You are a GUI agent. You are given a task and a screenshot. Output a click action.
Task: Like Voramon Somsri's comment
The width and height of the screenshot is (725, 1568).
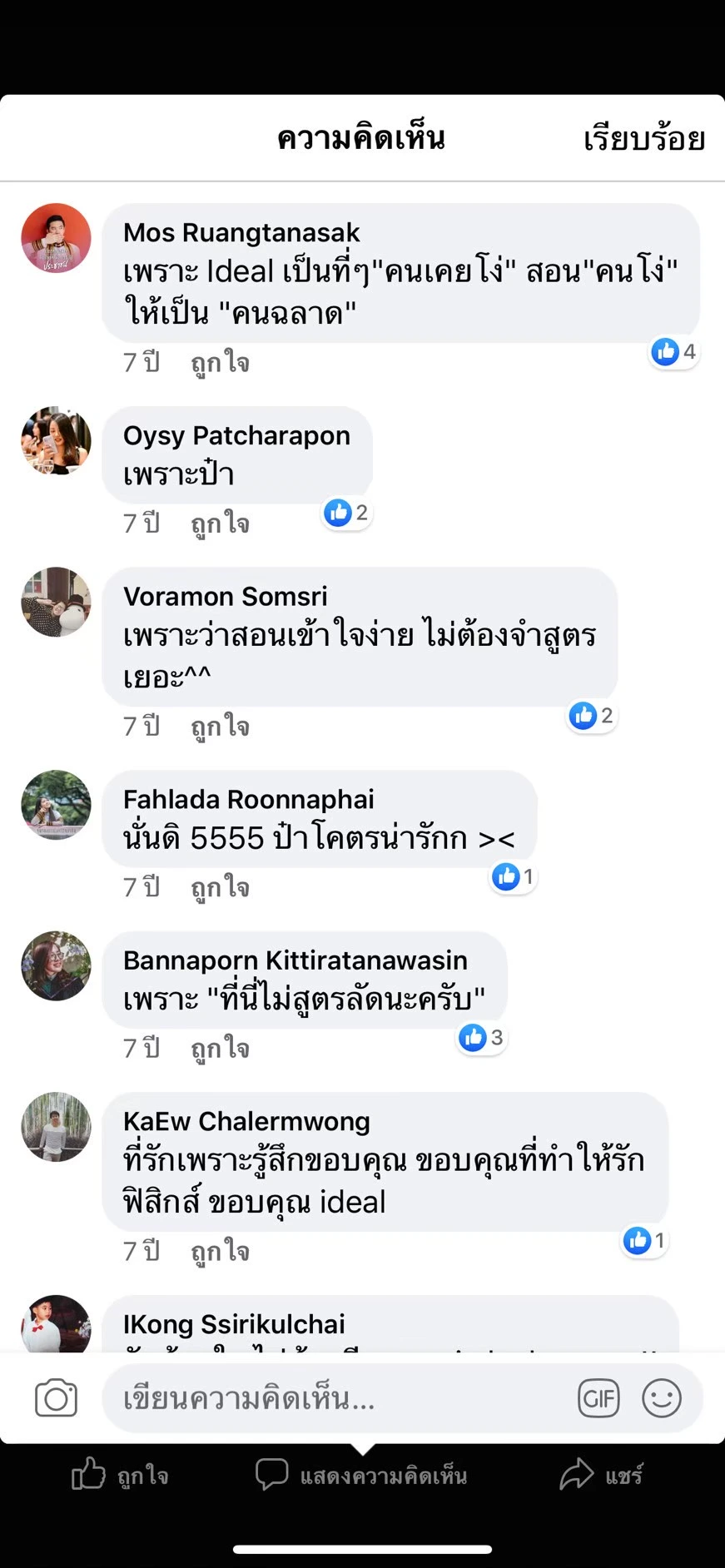coord(220,727)
